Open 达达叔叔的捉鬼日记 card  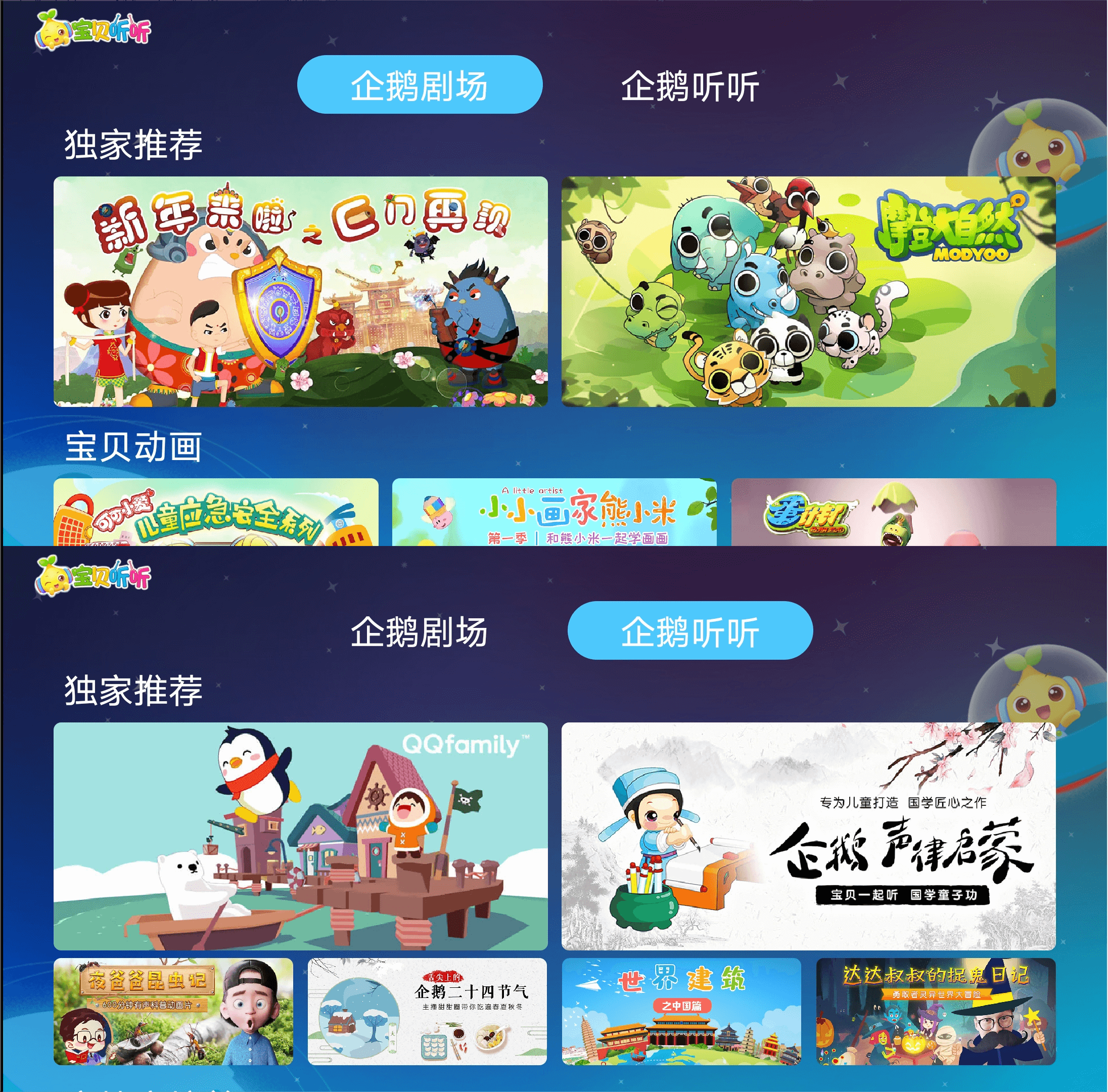(x=935, y=1011)
